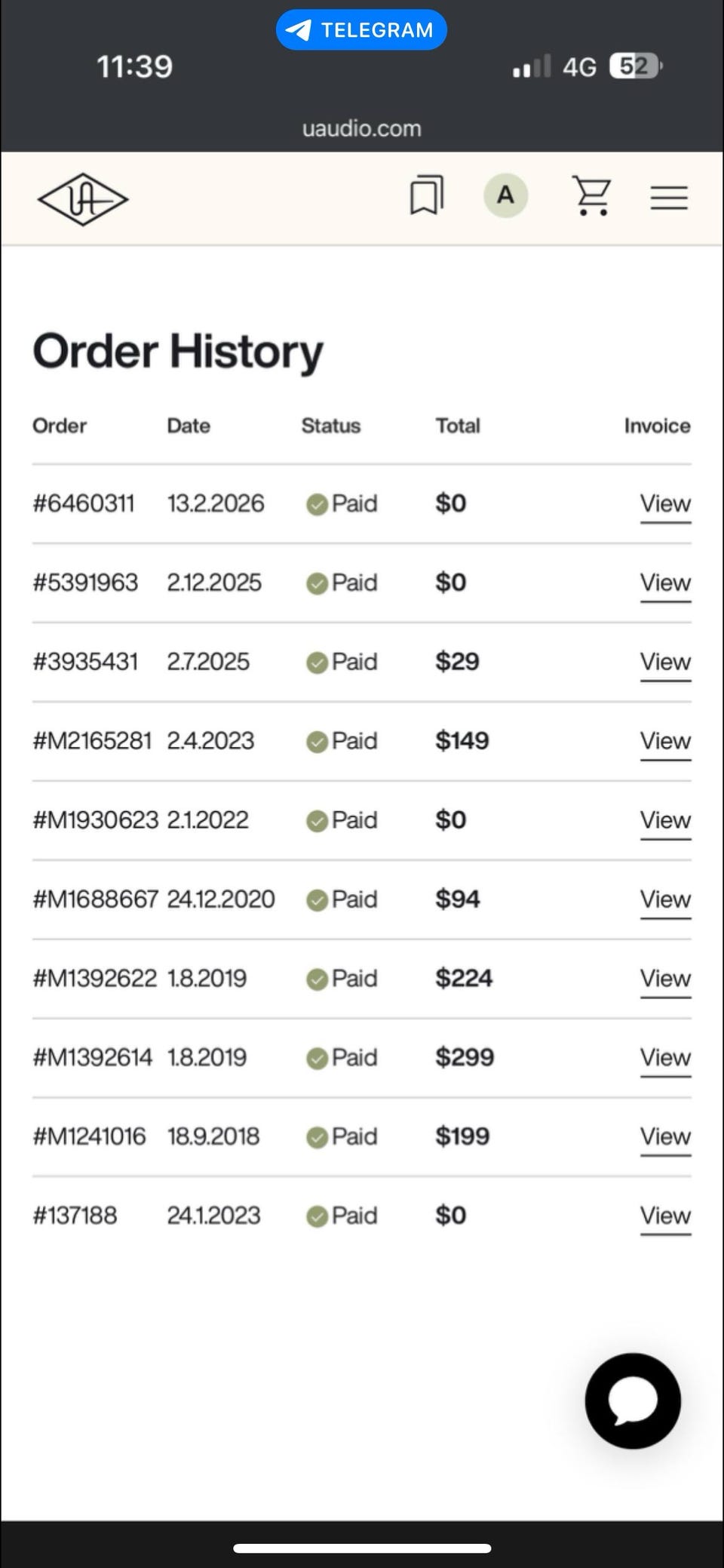Screen dimensions: 724x1568
Task: View invoice for order #M1930623
Action: 665,821
